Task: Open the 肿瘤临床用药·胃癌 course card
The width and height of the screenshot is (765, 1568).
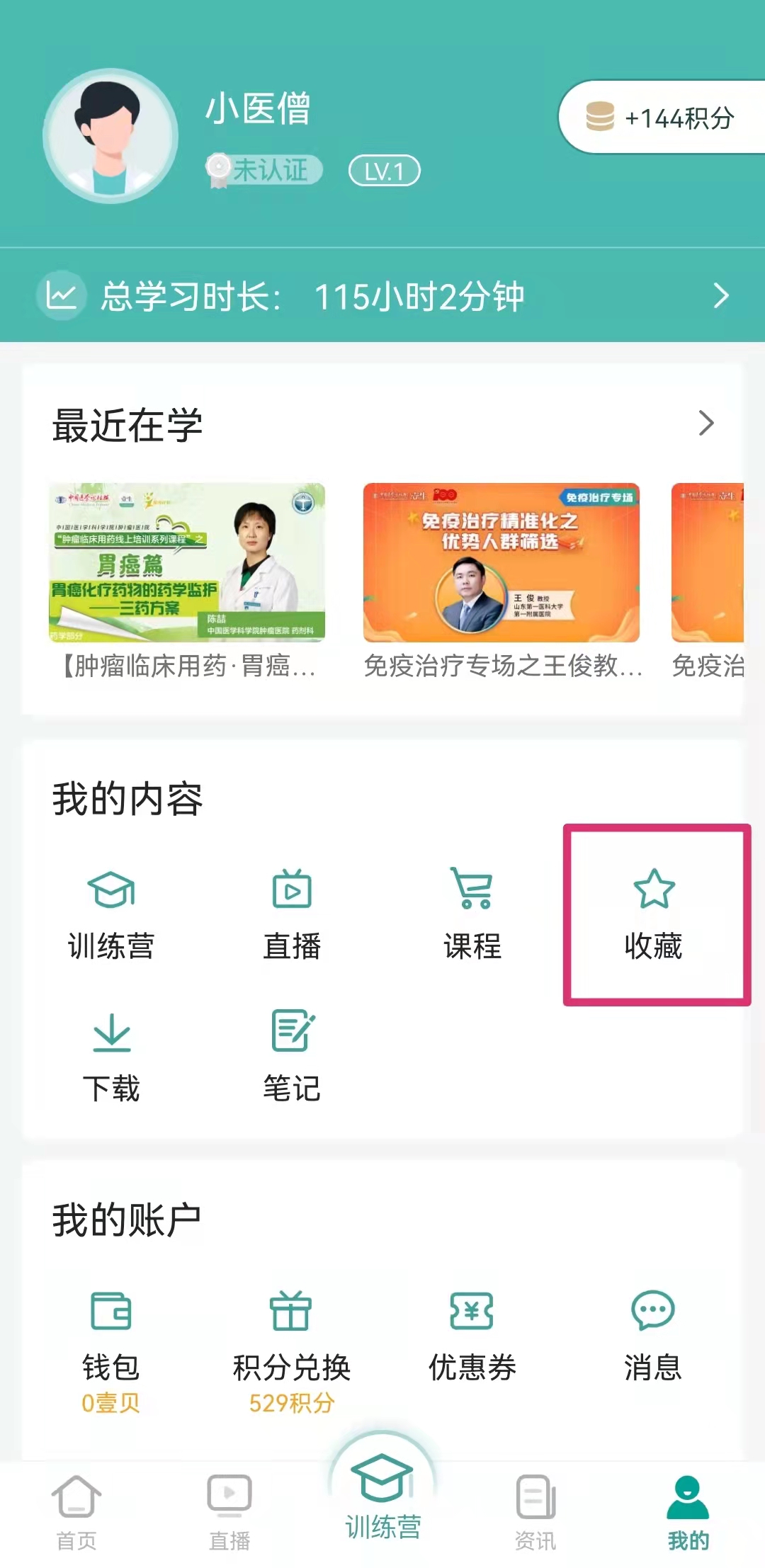Action: point(187,581)
